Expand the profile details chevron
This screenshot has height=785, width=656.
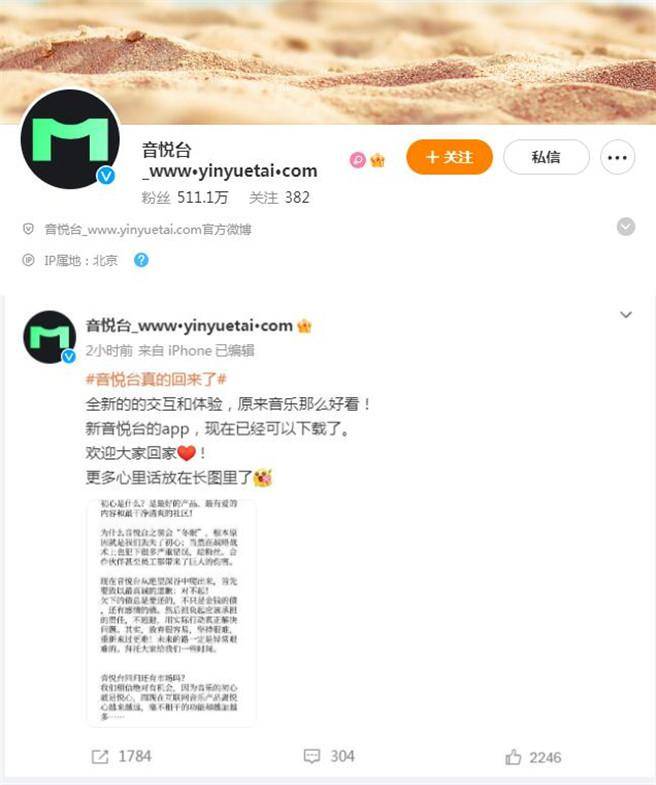[626, 227]
